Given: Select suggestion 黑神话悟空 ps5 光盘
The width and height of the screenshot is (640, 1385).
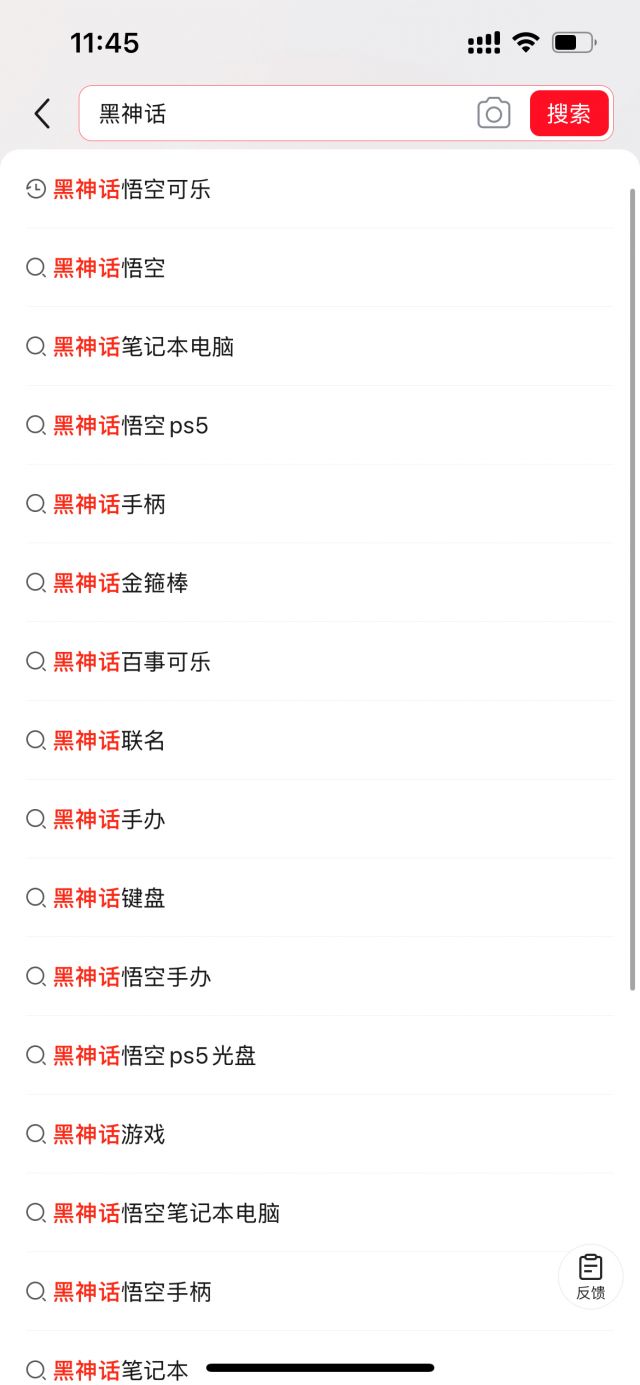Looking at the screenshot, I should [155, 1056].
